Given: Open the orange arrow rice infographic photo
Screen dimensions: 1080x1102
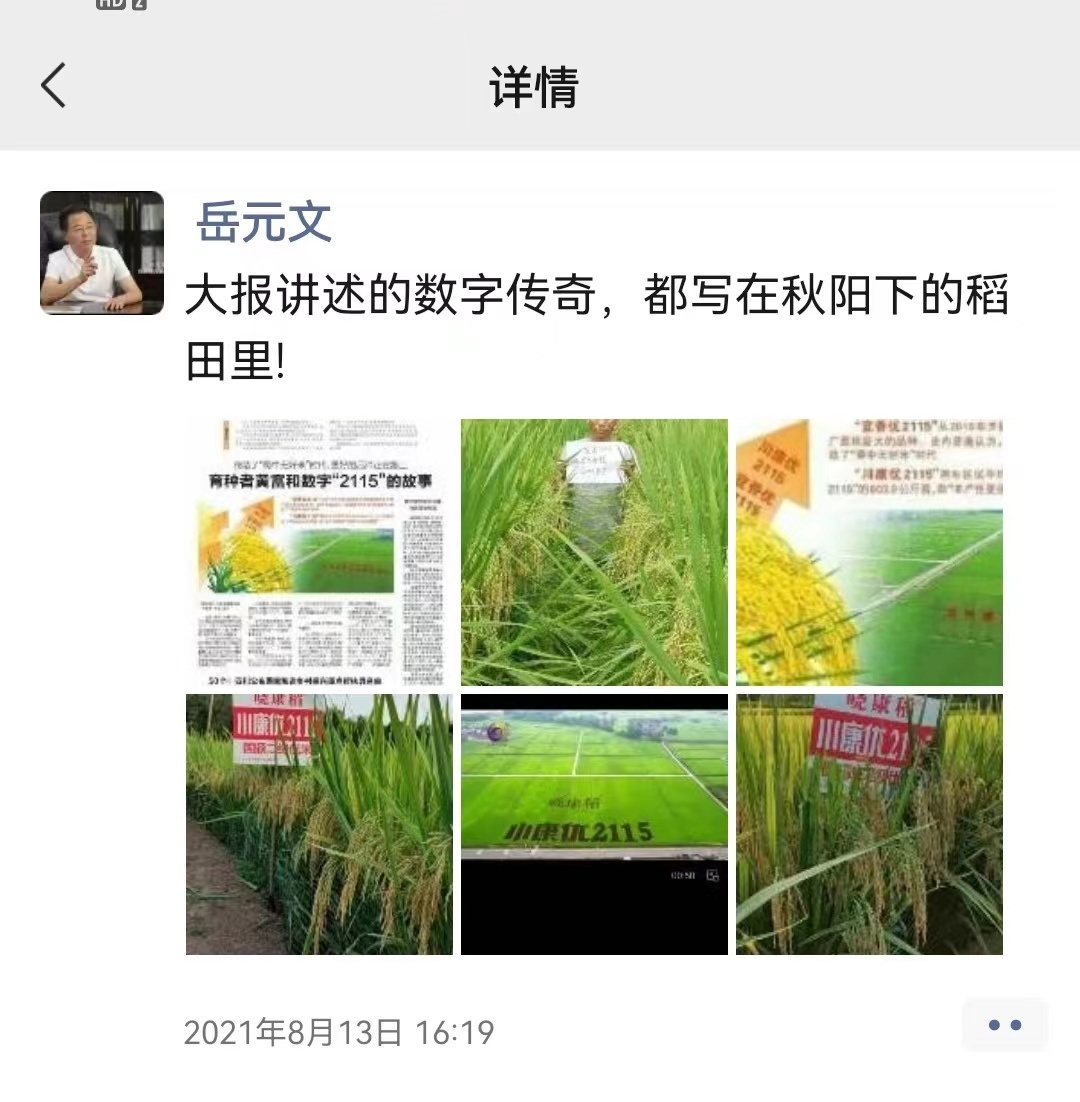Looking at the screenshot, I should click(869, 552).
